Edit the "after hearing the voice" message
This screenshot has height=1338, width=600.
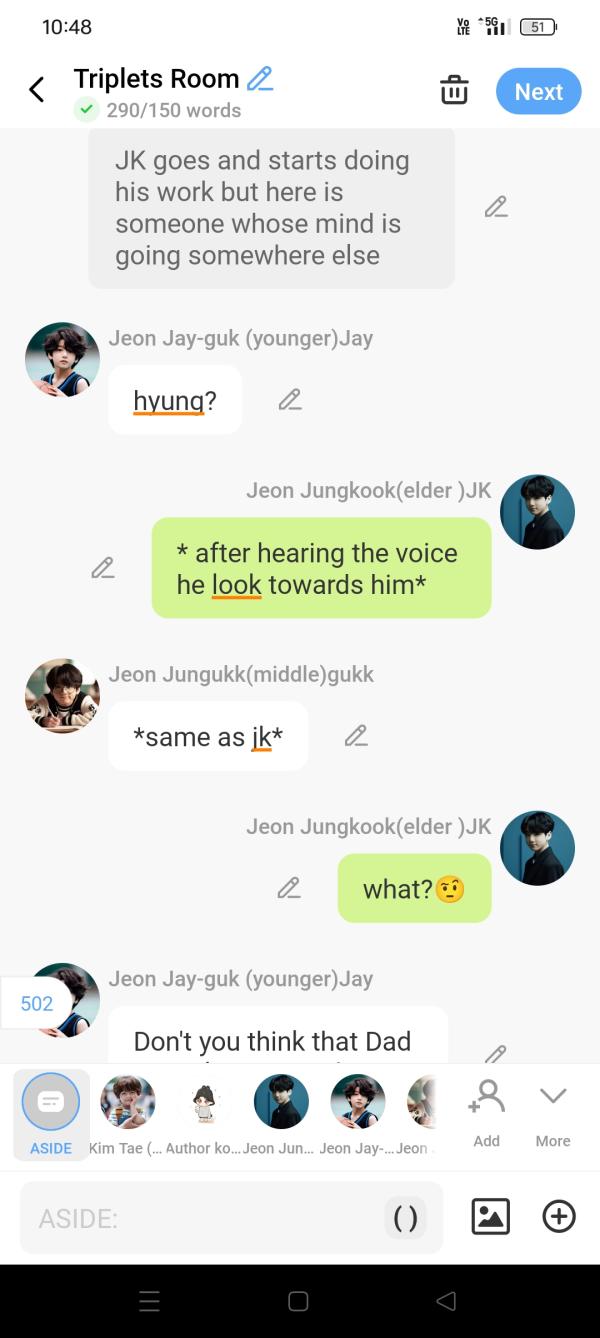(103, 568)
